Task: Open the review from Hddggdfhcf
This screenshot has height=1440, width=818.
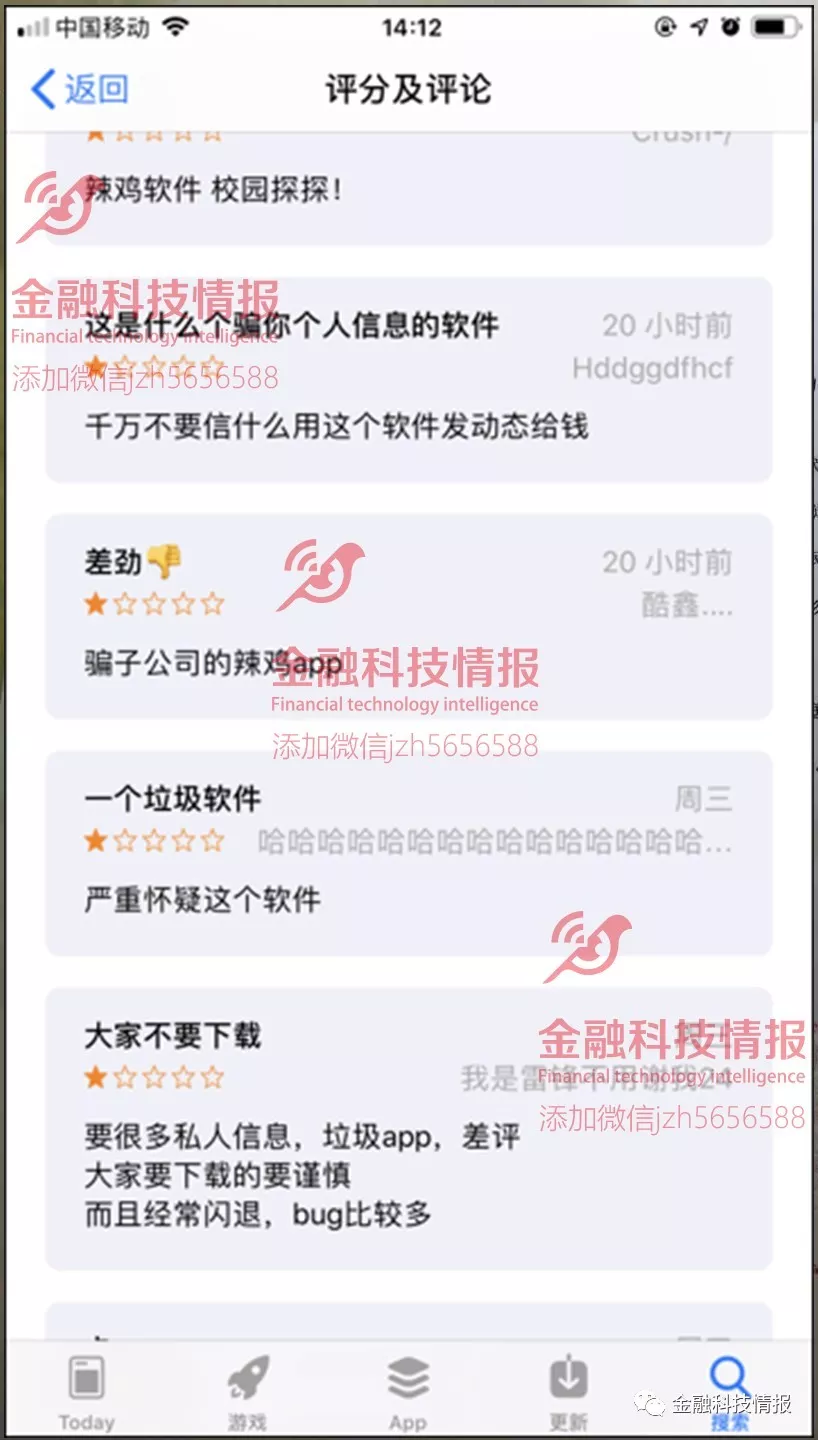Action: click(408, 380)
